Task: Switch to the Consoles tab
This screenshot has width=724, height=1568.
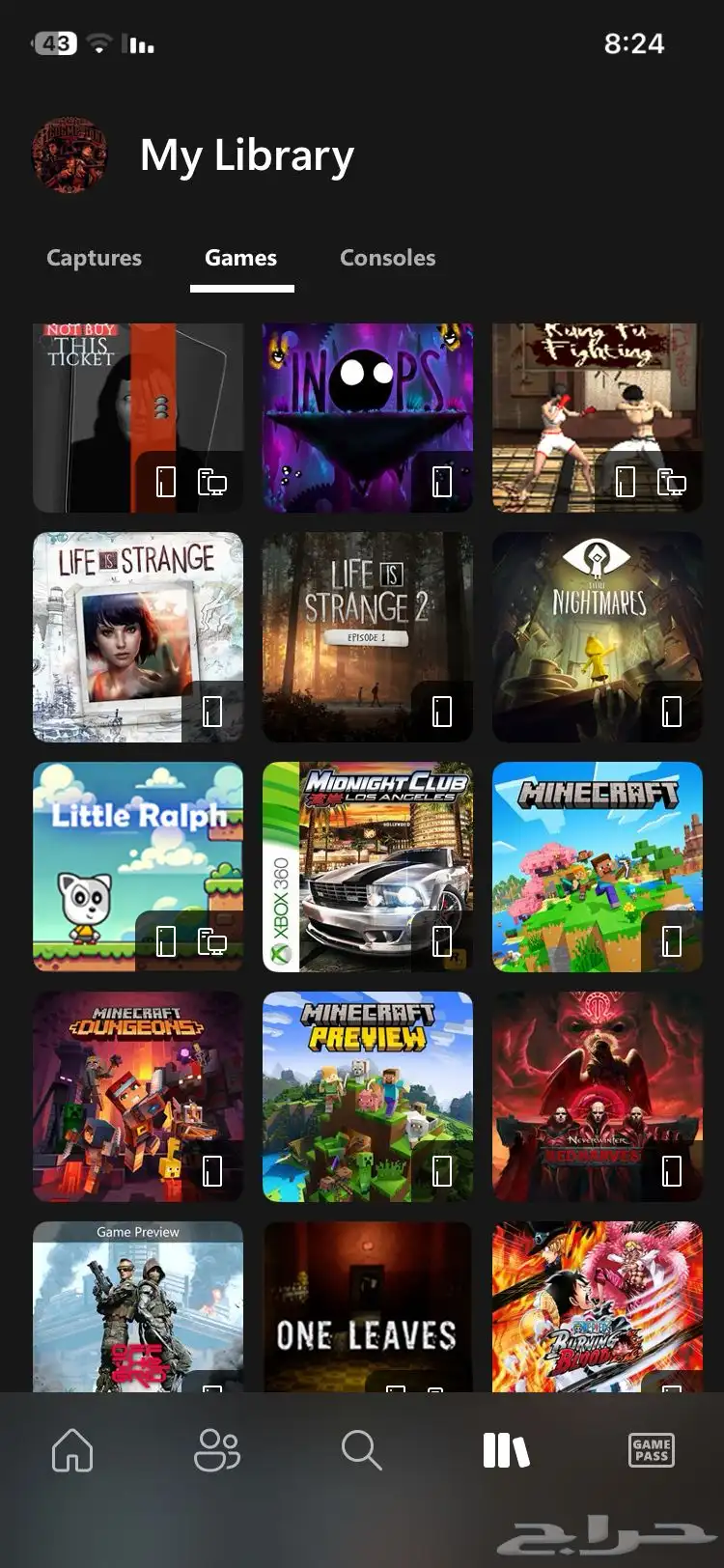Action: tap(387, 258)
